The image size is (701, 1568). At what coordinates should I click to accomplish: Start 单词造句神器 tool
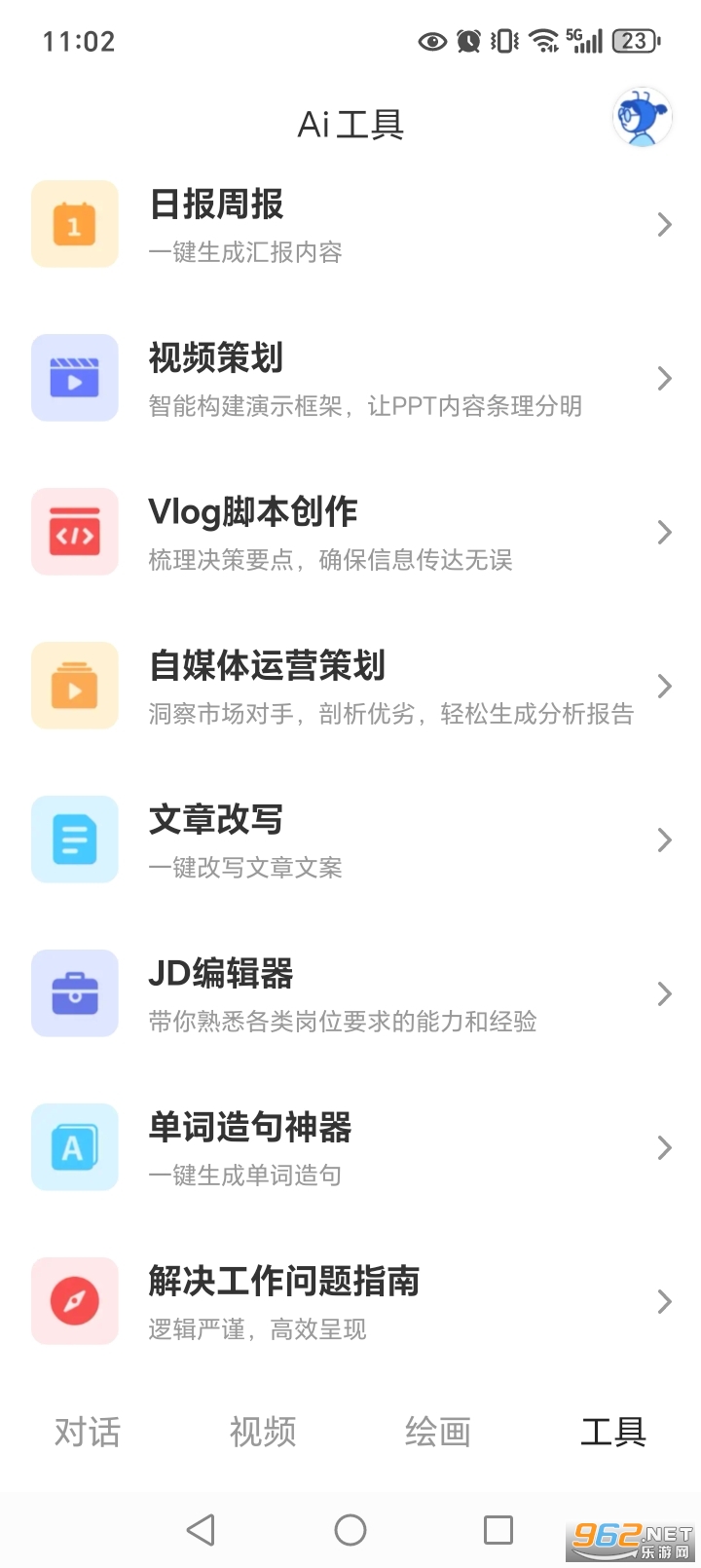point(350,1148)
